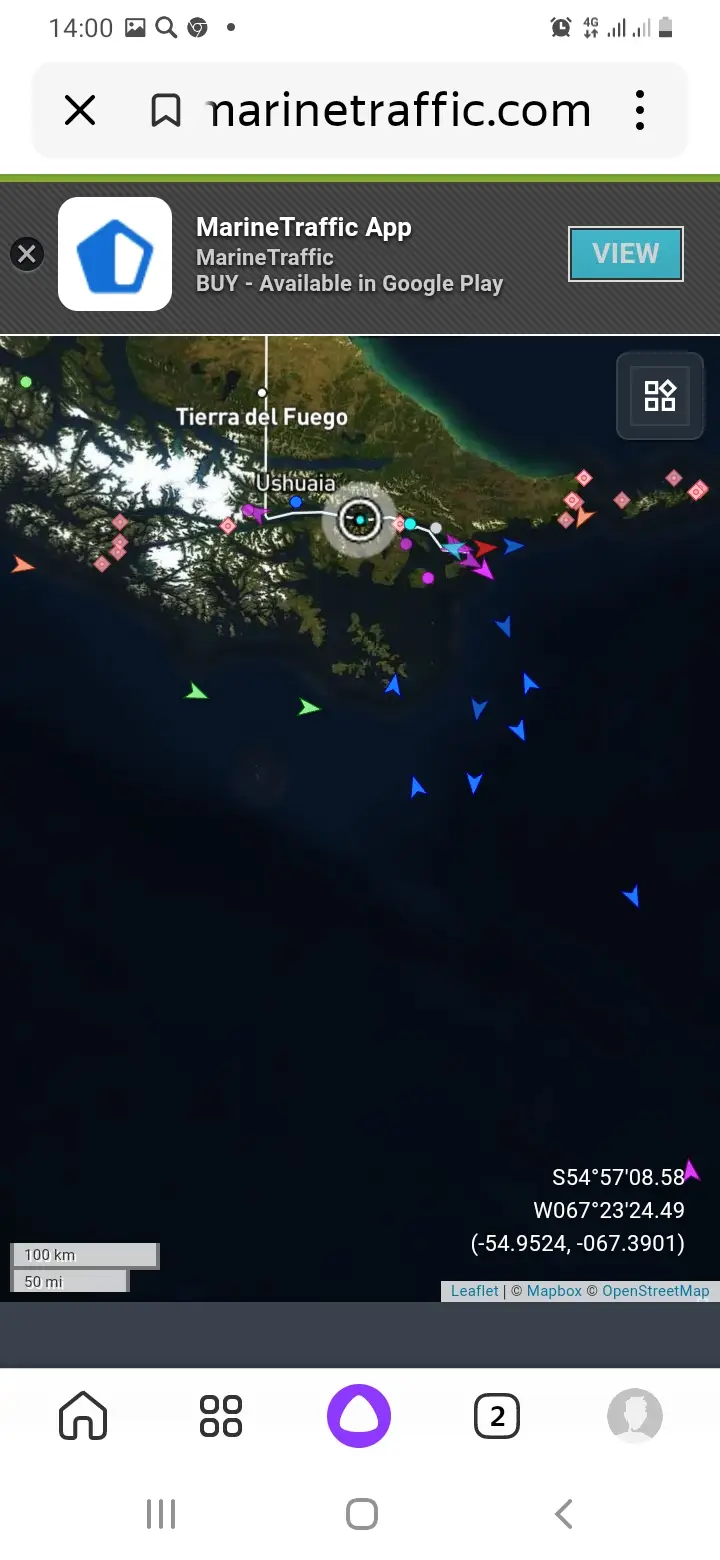This screenshot has width=720, height=1560.
Task: Close the current browser page
Action: click(x=80, y=110)
